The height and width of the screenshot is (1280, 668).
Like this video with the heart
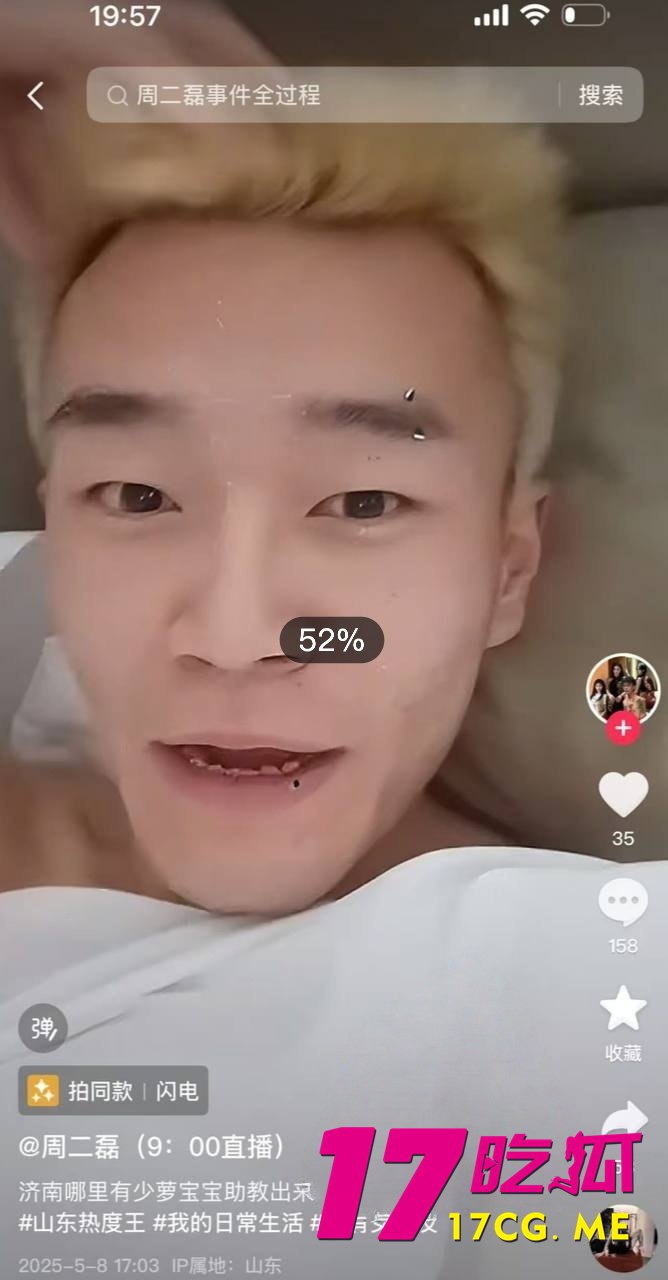pyautogui.click(x=623, y=795)
